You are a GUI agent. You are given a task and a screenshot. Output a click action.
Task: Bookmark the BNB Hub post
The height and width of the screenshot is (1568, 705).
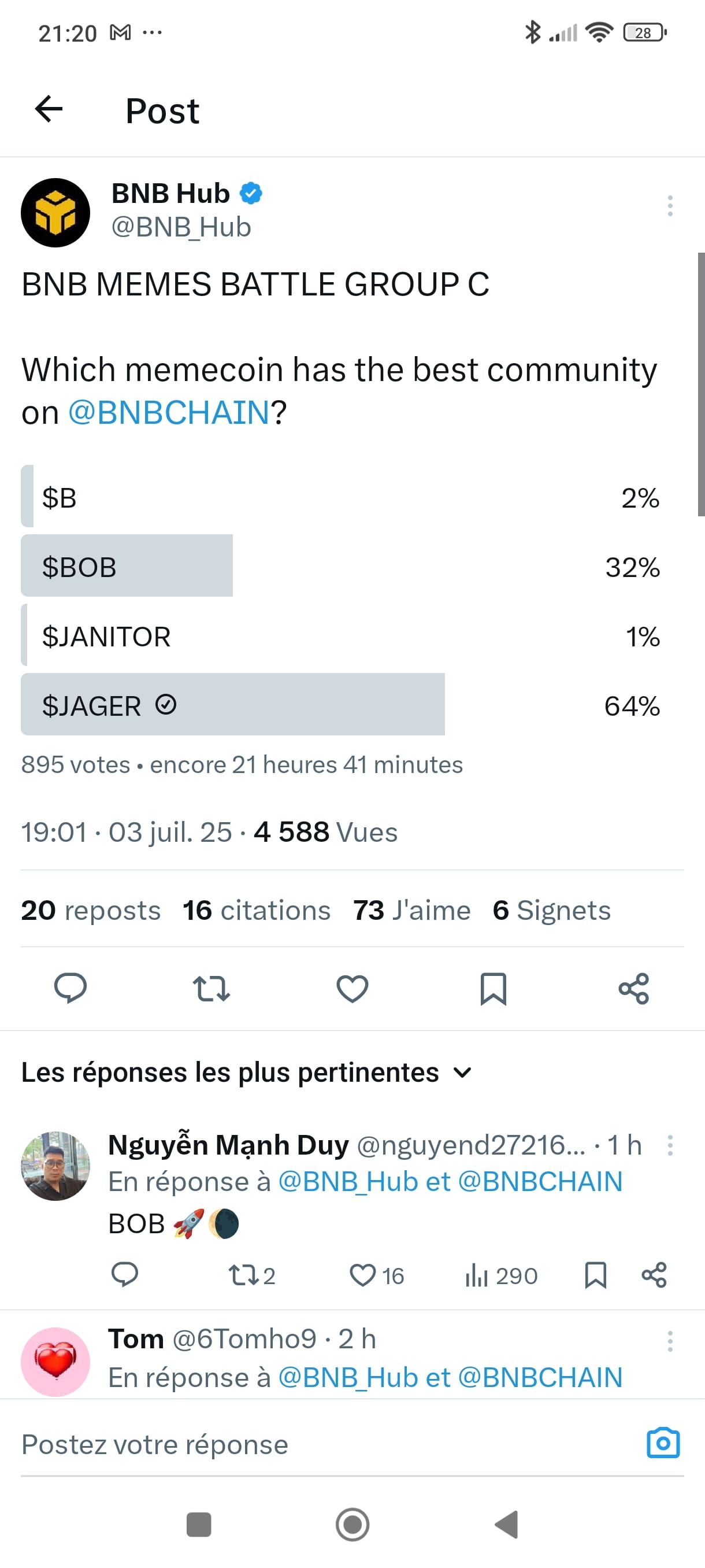(493, 988)
